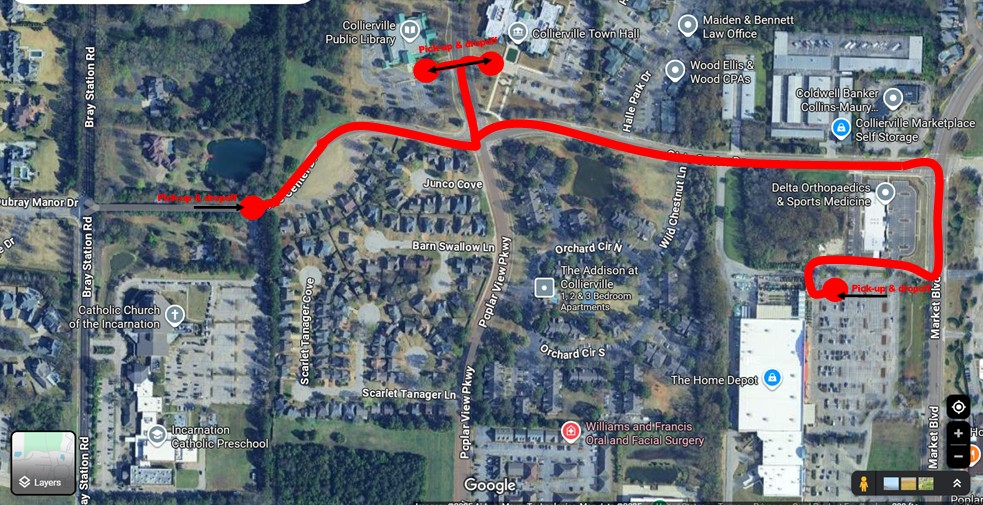Center map on your location
983x505 pixels.
(x=958, y=407)
